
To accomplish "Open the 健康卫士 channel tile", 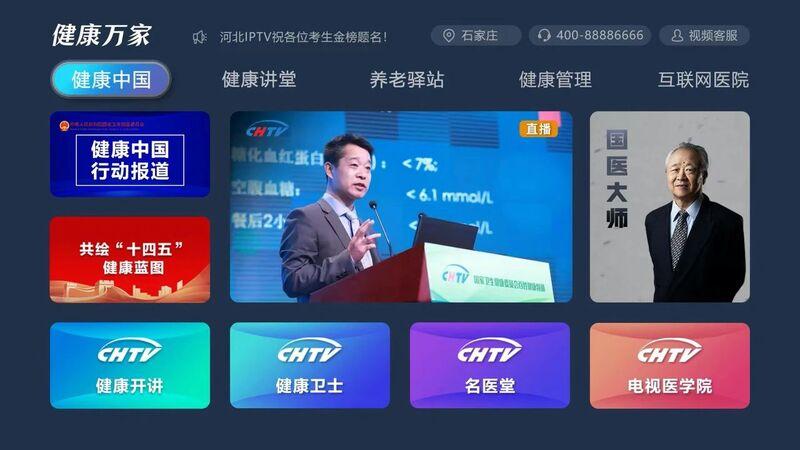I will pyautogui.click(x=310, y=365).
